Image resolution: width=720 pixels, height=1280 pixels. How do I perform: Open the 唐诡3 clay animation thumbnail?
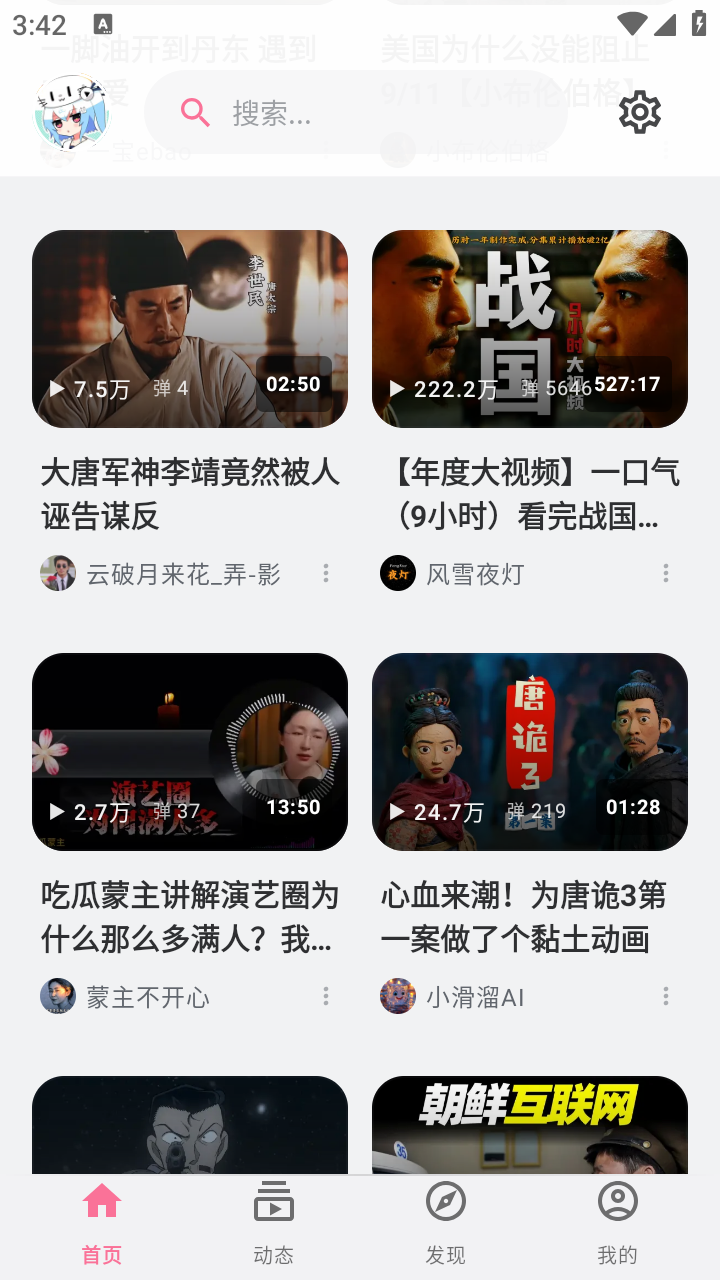click(530, 752)
